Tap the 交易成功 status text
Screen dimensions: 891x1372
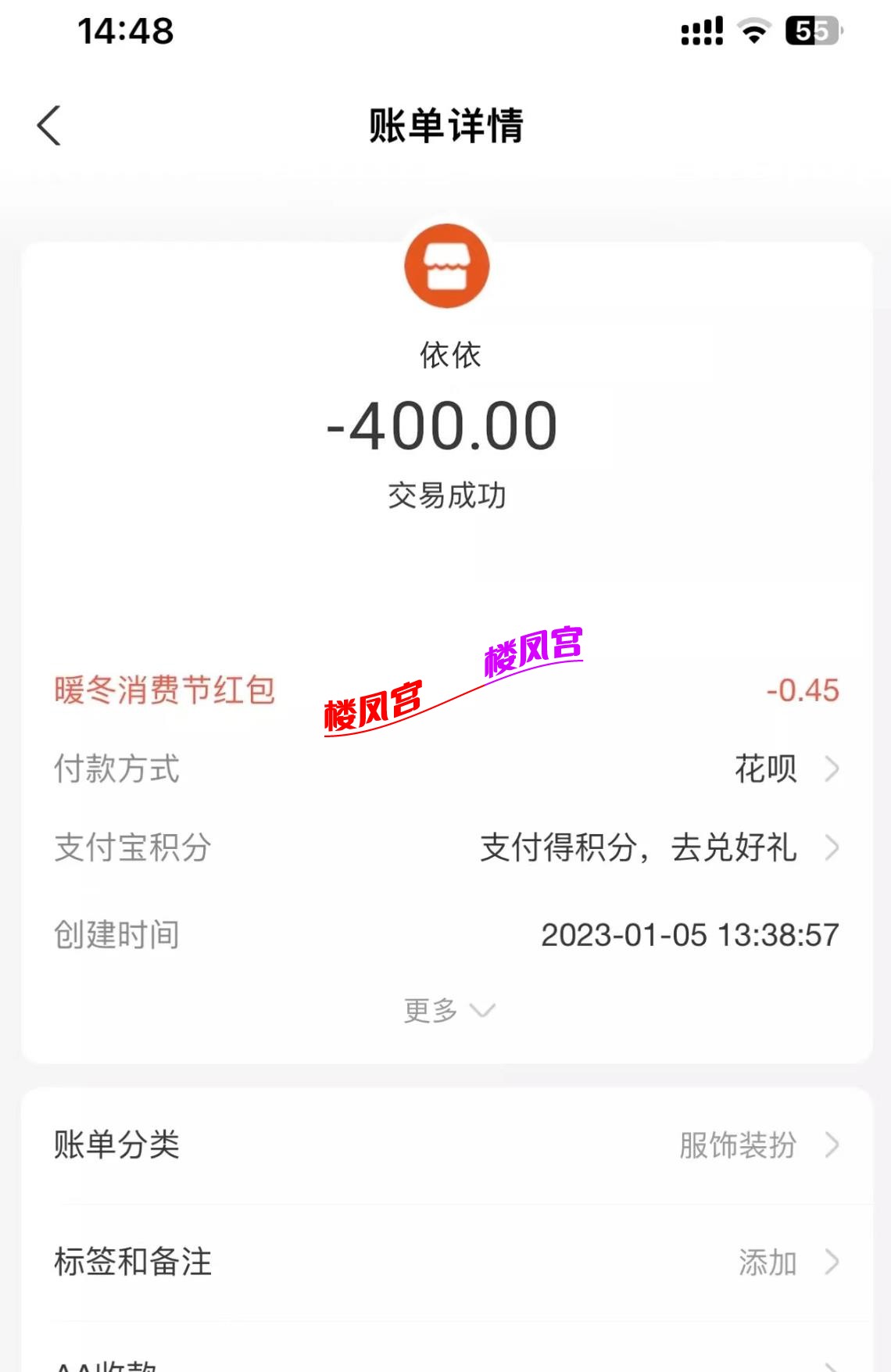[446, 491]
